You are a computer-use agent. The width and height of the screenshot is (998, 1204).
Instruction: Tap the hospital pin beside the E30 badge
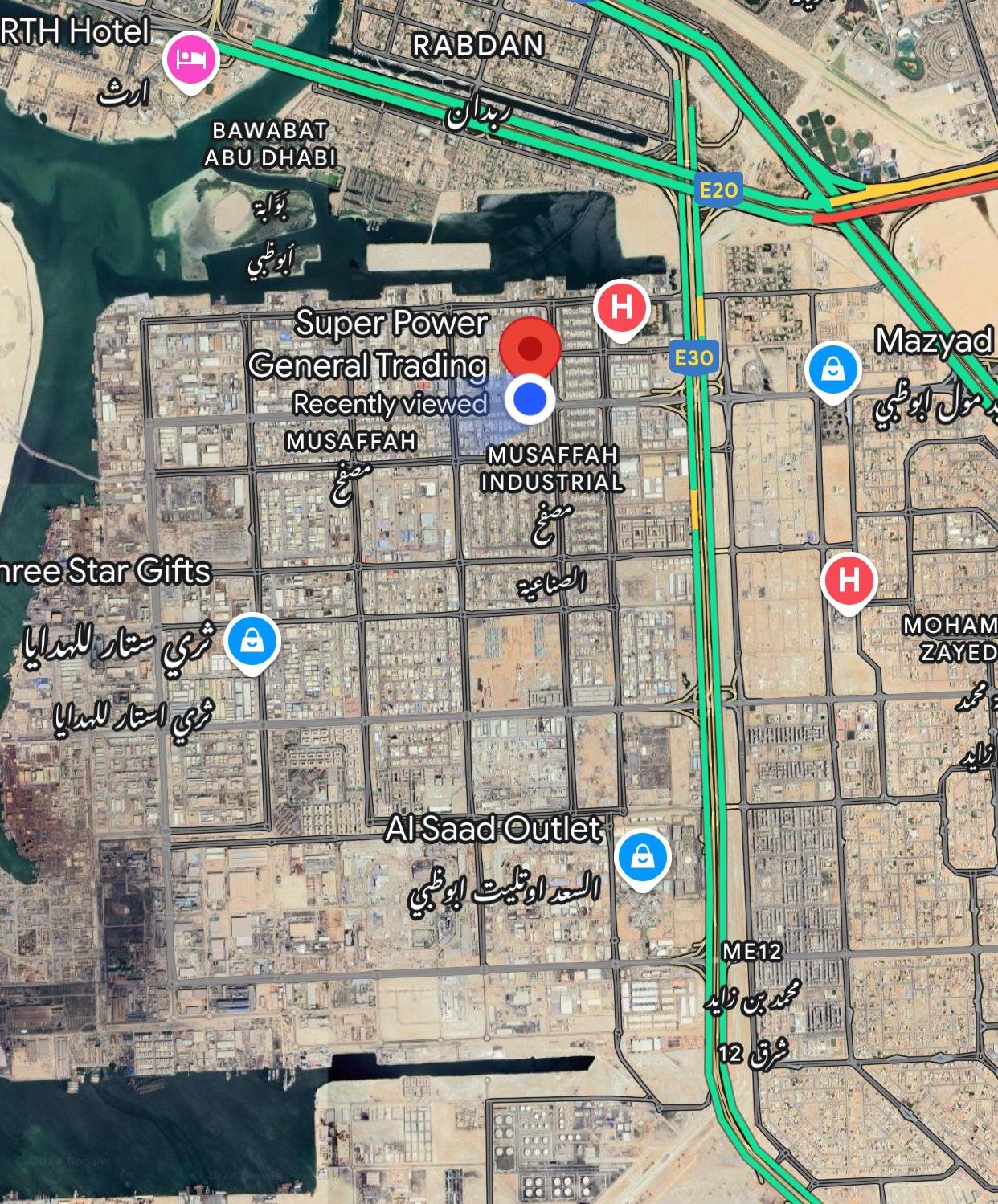(x=621, y=307)
